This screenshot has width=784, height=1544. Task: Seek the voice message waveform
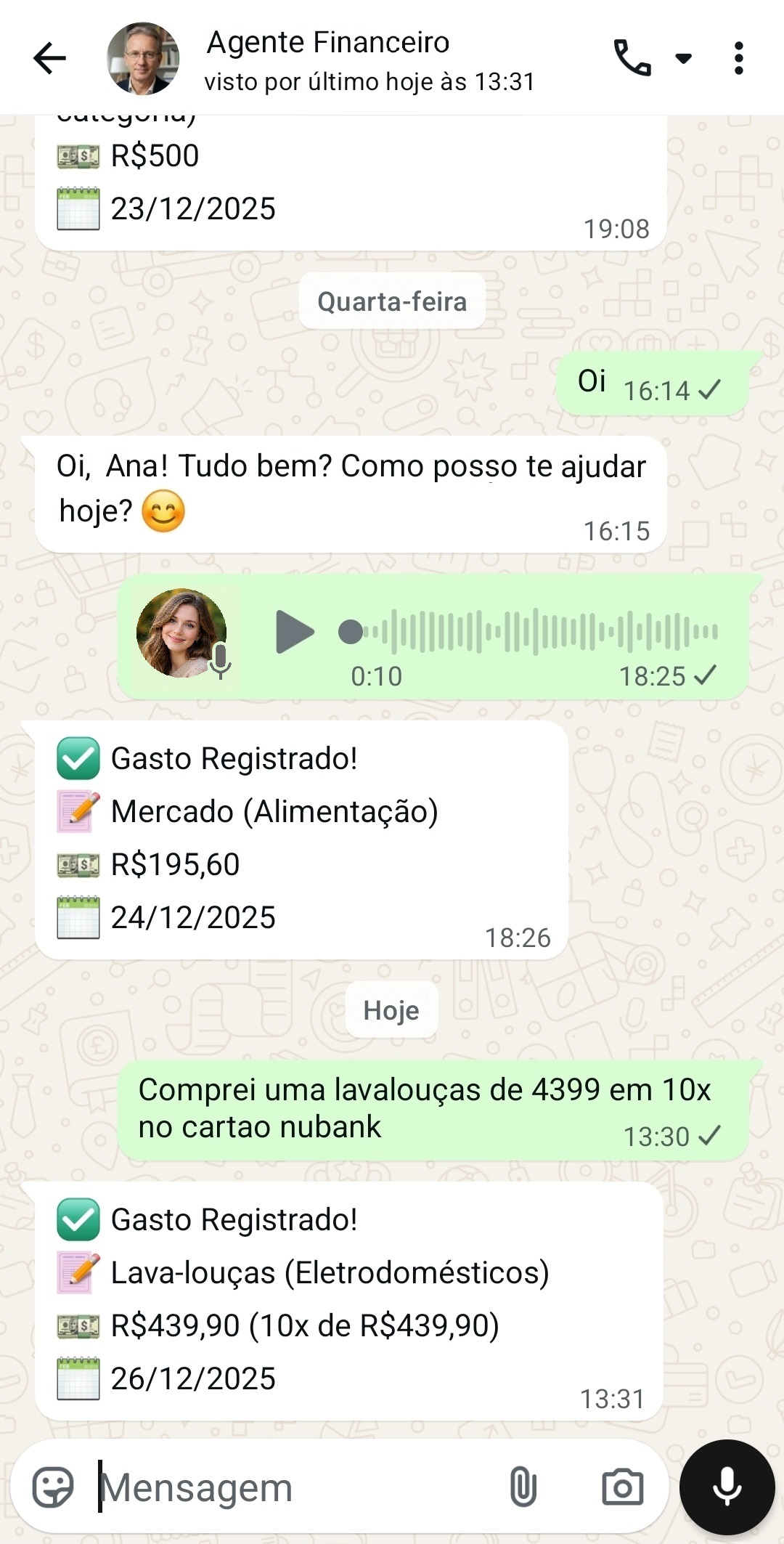click(537, 632)
